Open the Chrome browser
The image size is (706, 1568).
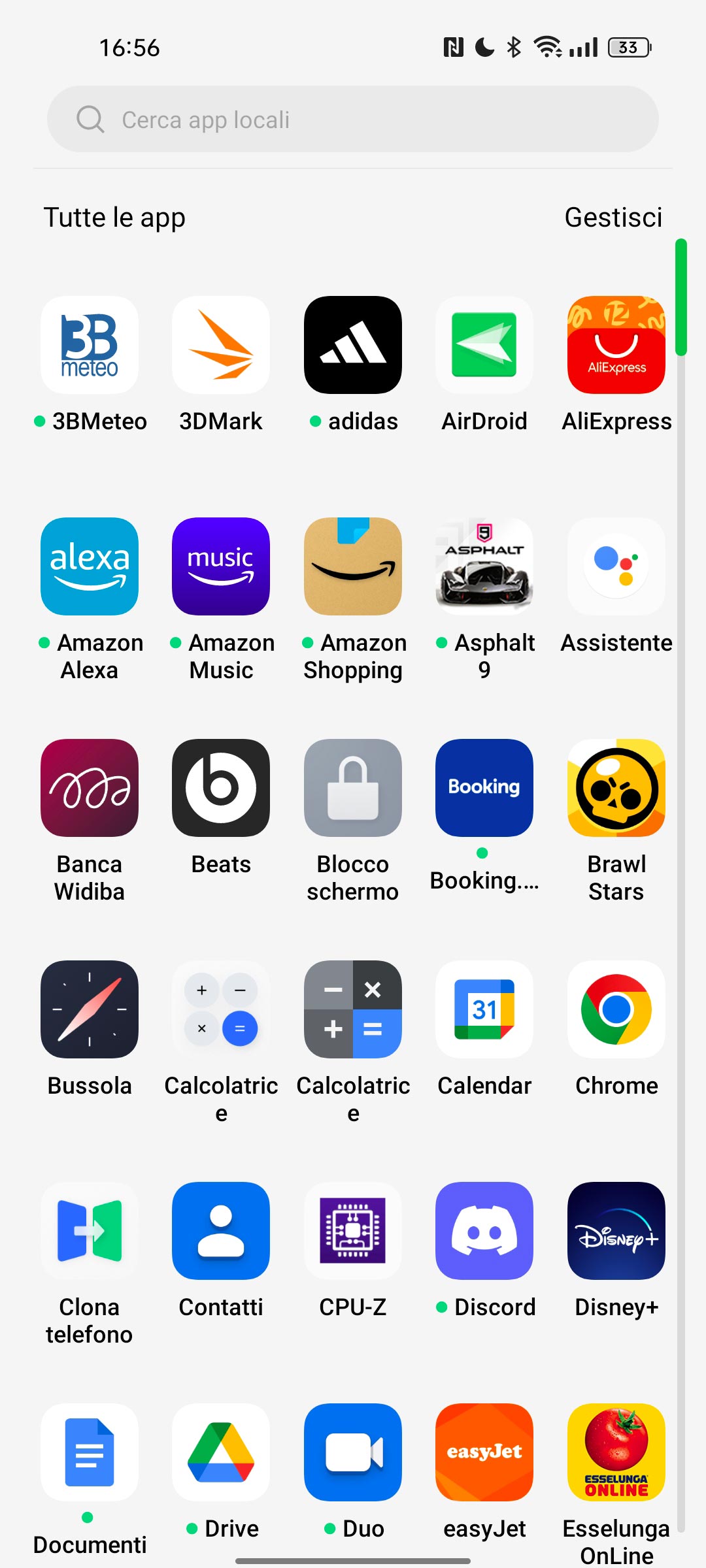coord(616,1009)
